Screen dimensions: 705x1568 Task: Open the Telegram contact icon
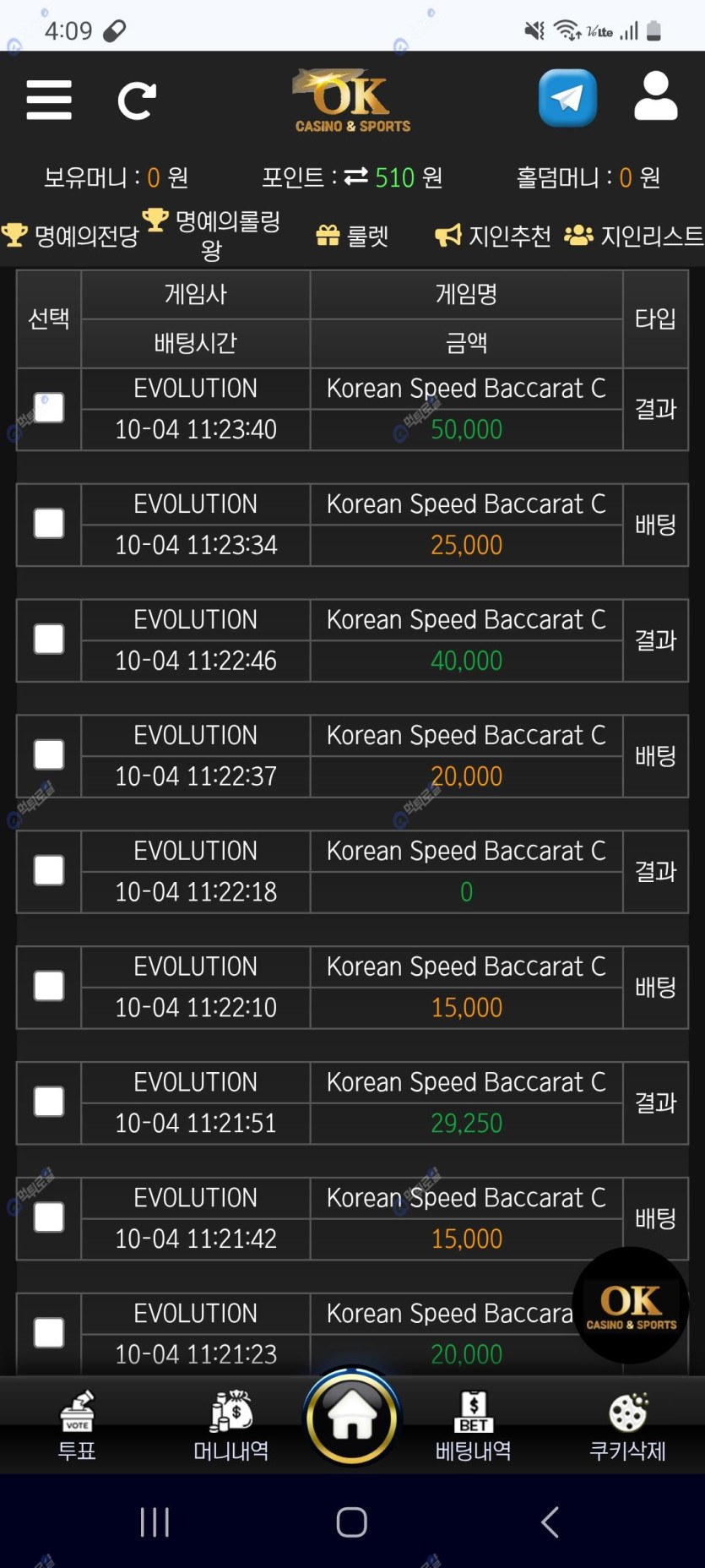click(x=567, y=98)
